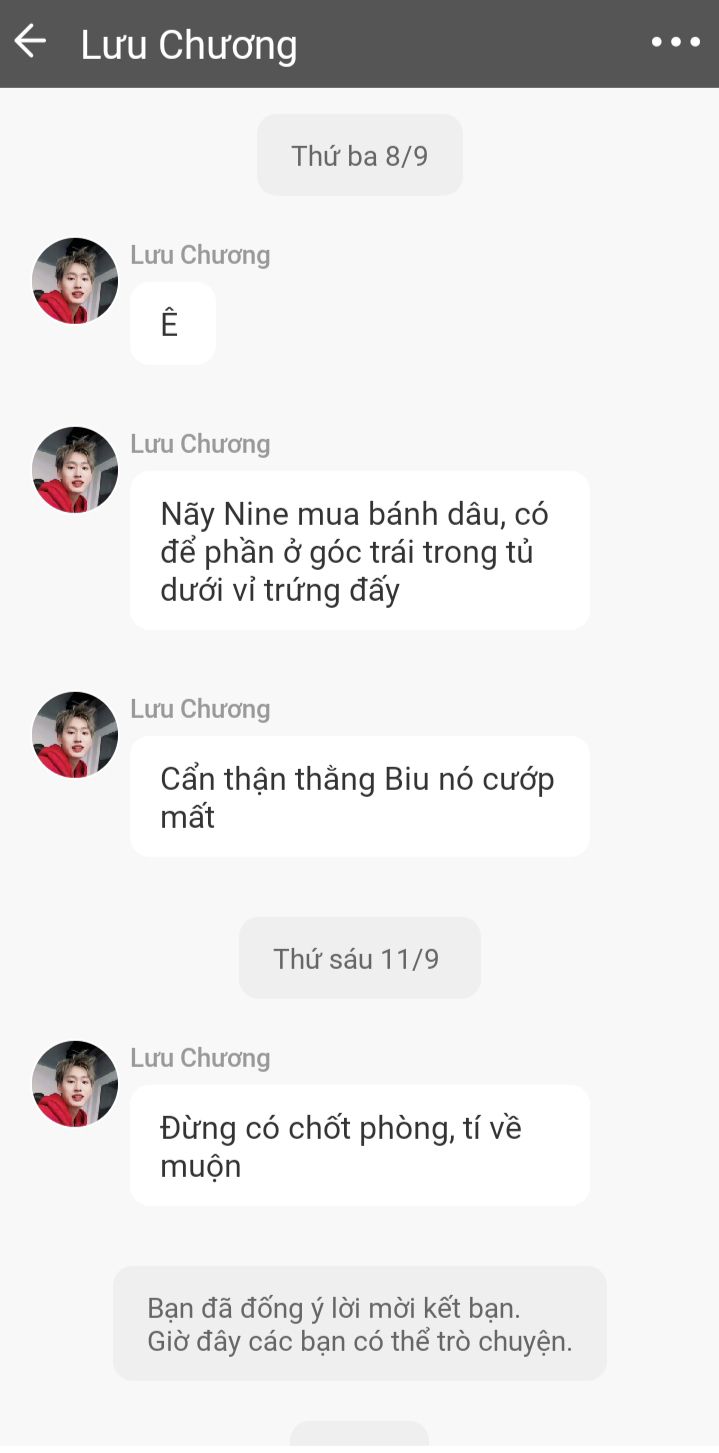This screenshot has height=1453, width=719.
Task: Open the three-dot overflow menu
Action: click(x=676, y=42)
